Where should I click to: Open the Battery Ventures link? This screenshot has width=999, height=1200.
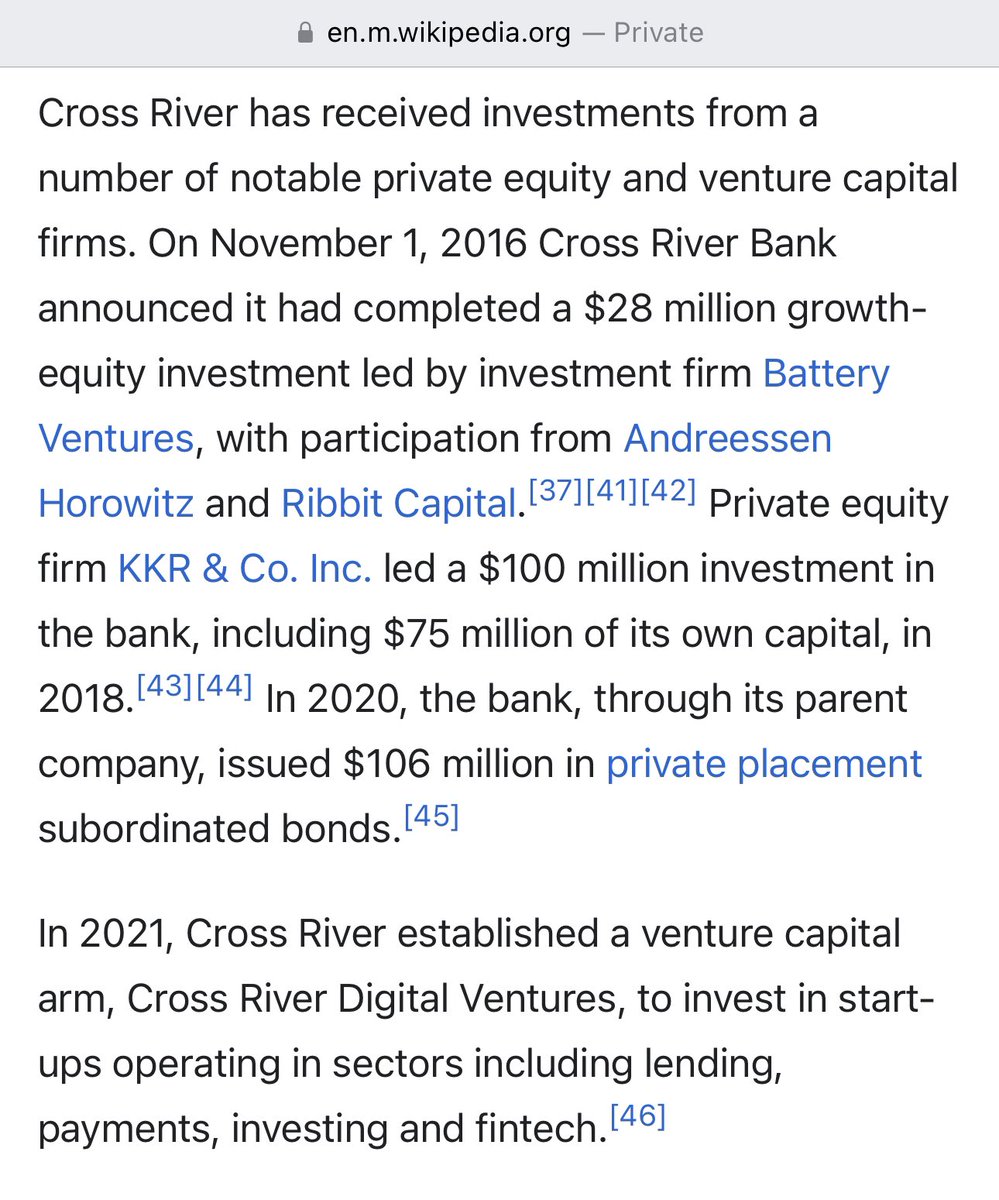825,374
